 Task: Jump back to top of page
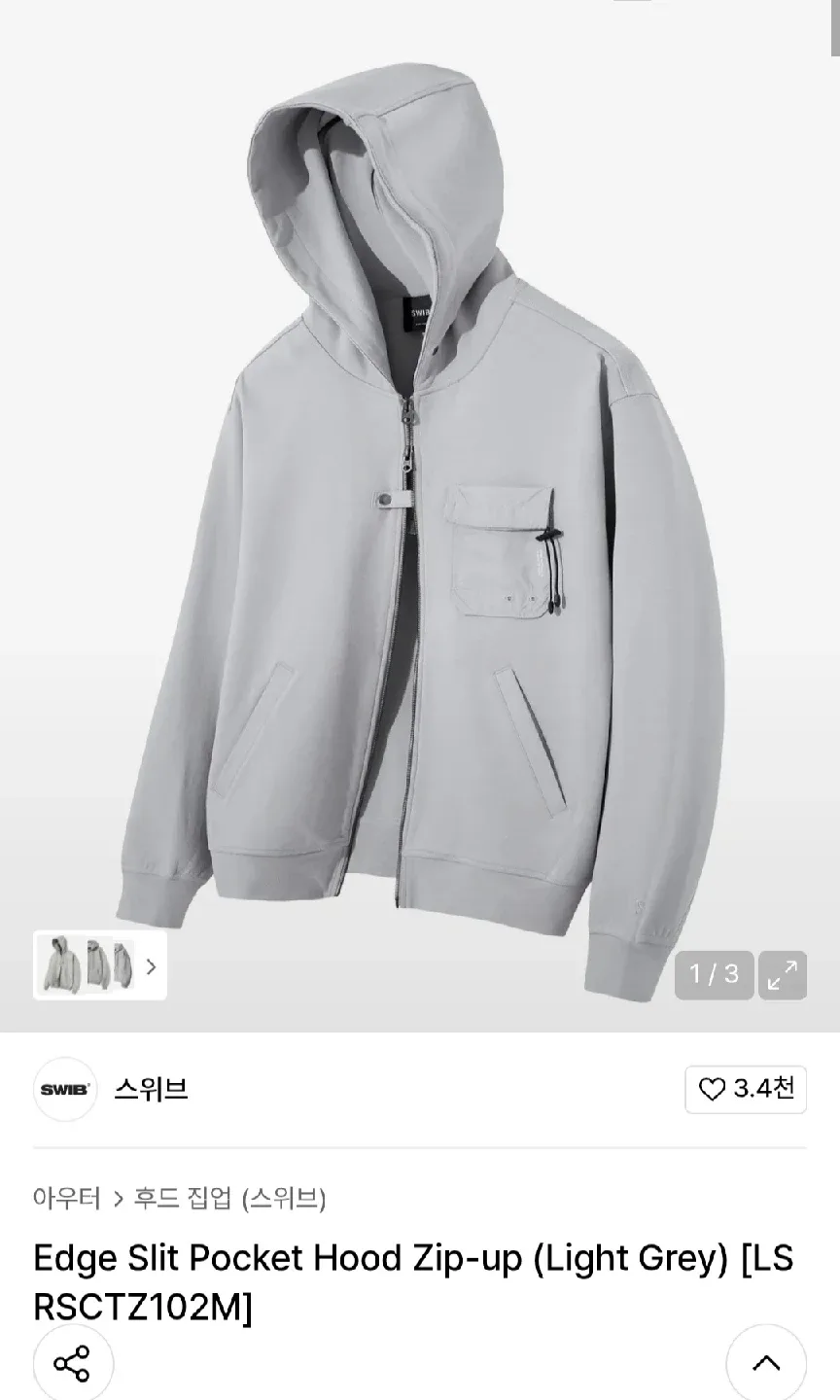pos(766,1363)
